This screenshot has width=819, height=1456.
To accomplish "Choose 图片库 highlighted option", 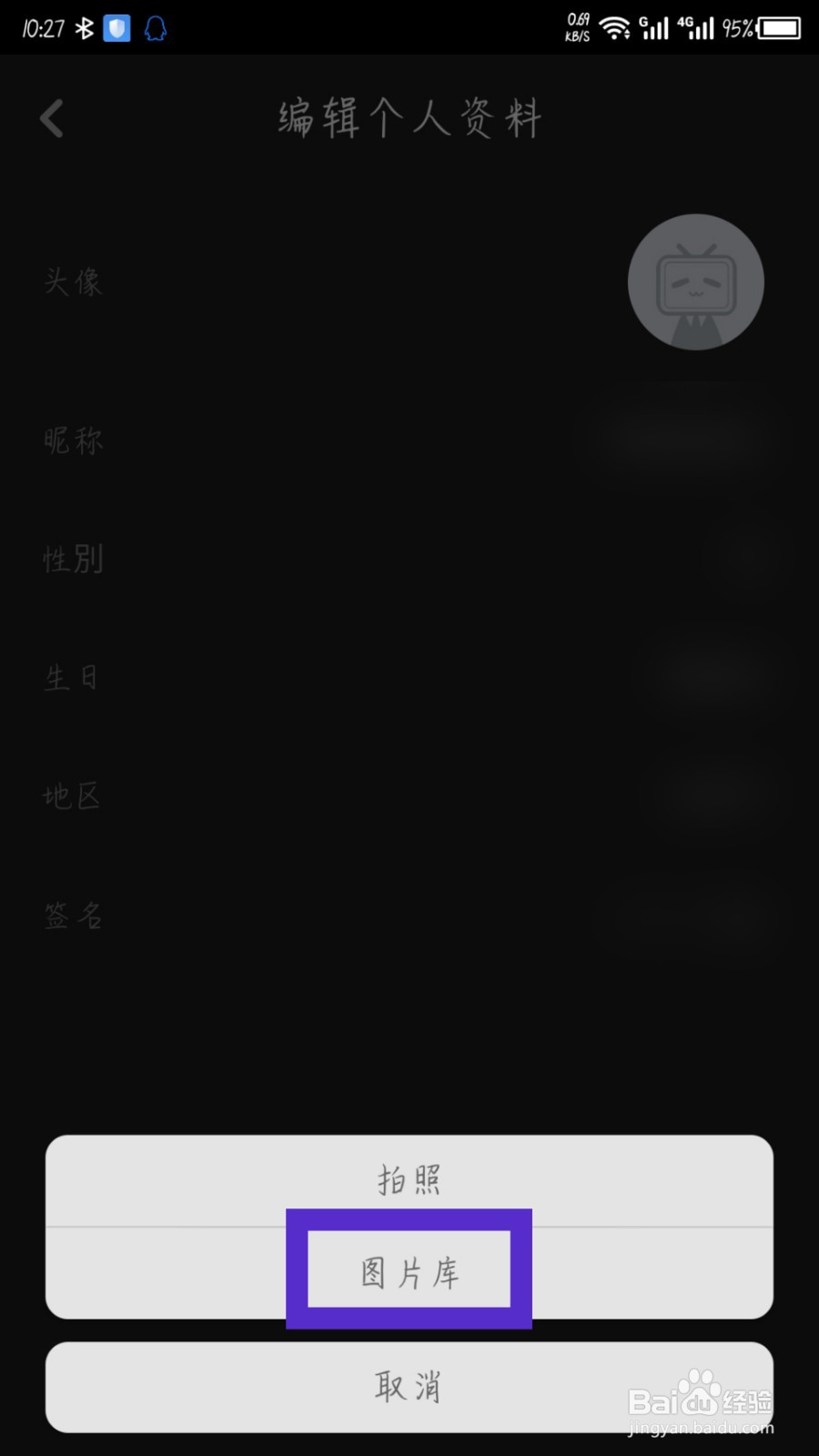I will pos(409,1273).
